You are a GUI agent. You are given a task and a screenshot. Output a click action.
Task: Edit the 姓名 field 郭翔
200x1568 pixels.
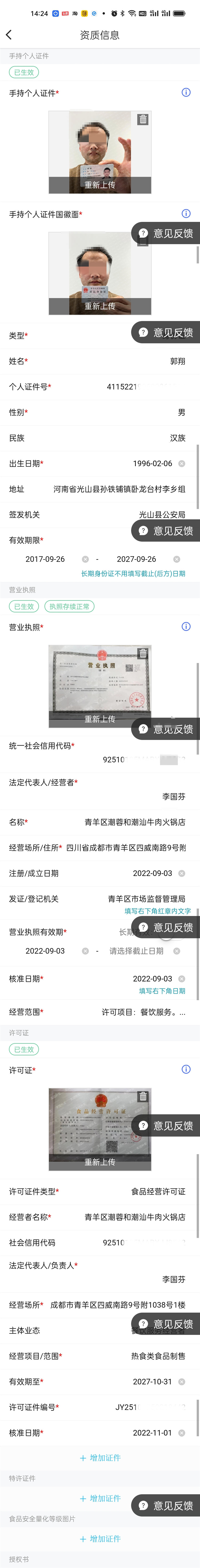(x=177, y=361)
